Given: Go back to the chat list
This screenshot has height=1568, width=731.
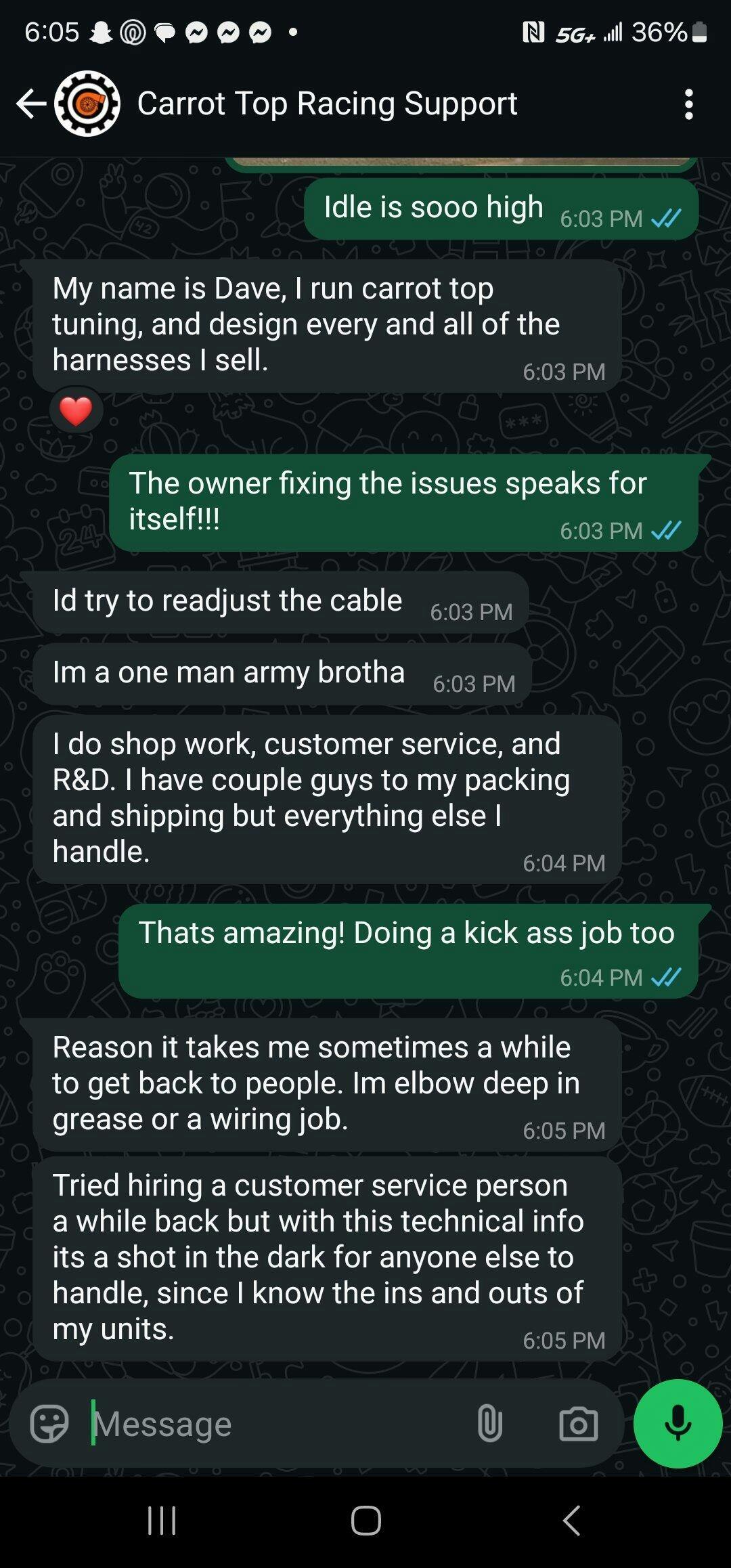Looking at the screenshot, I should click(30, 104).
